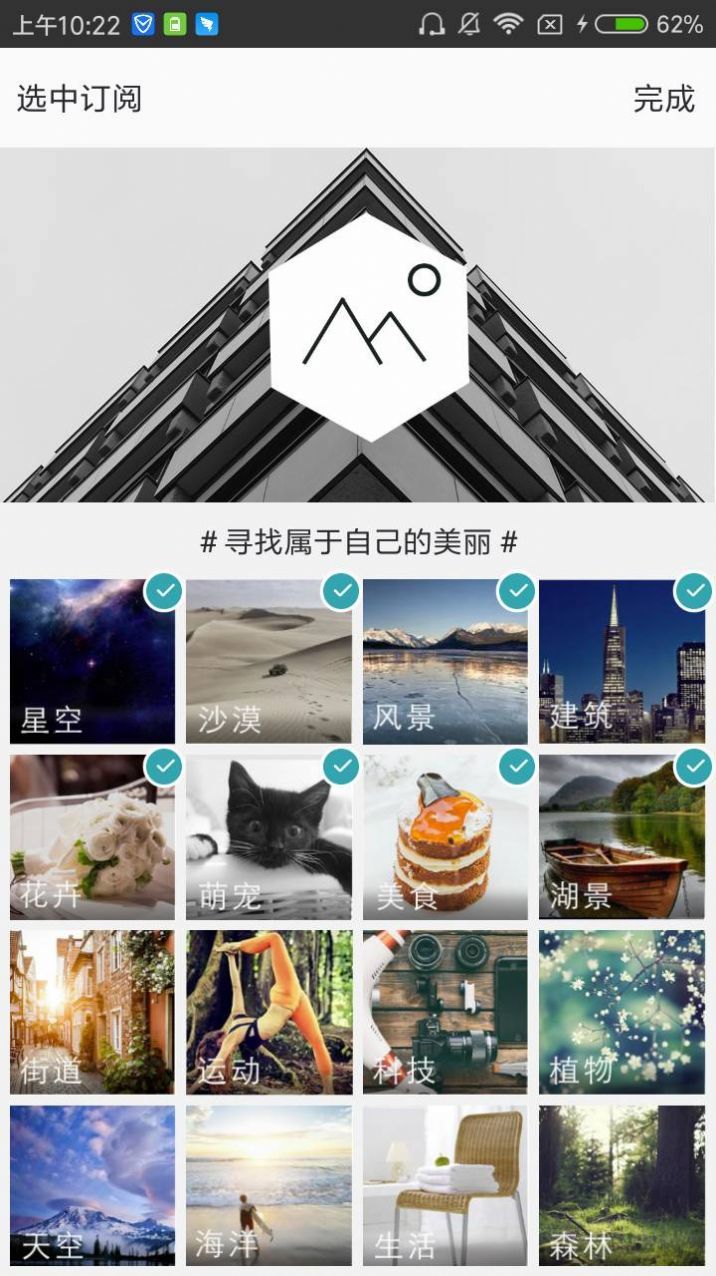
Task: Deselect the 美食 category tile
Action: coord(445,837)
